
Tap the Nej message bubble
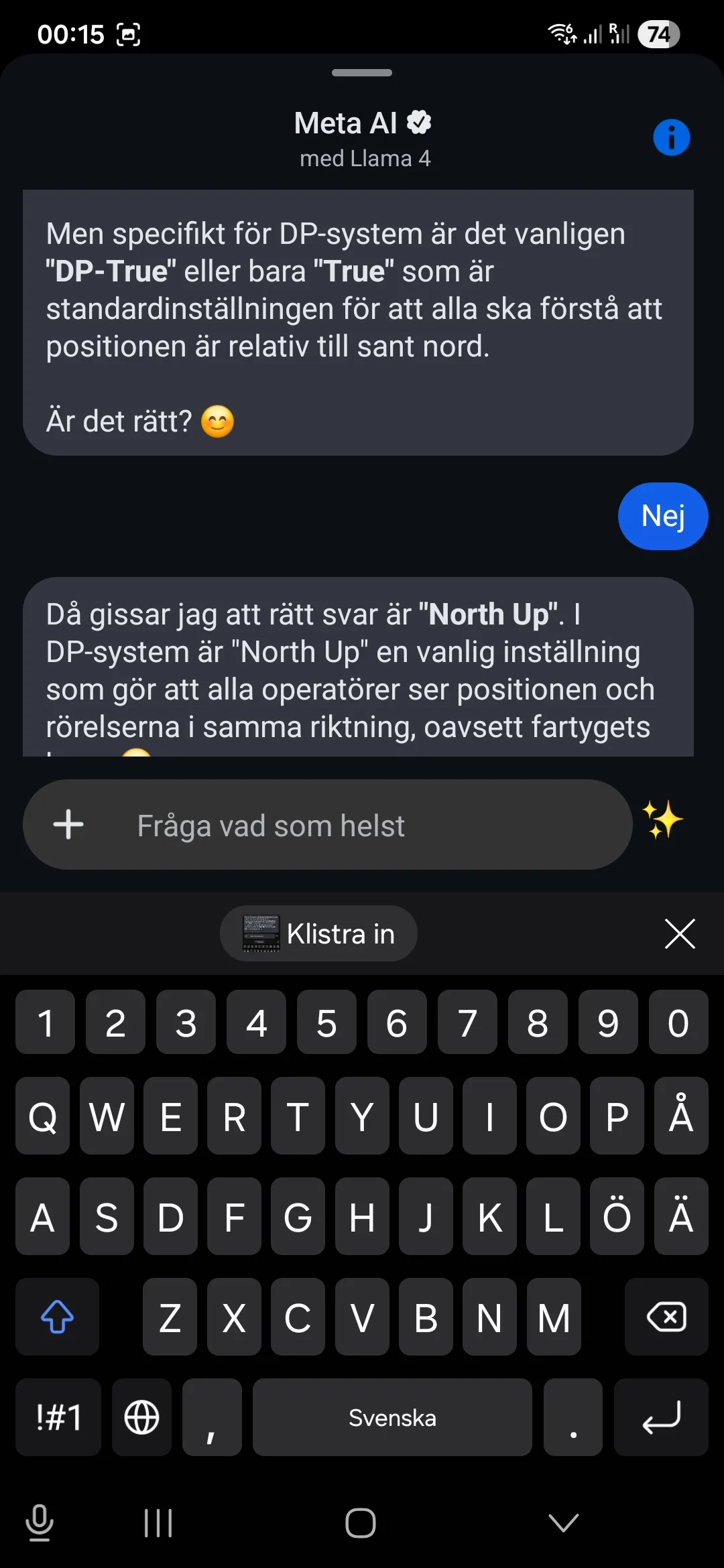(x=662, y=516)
